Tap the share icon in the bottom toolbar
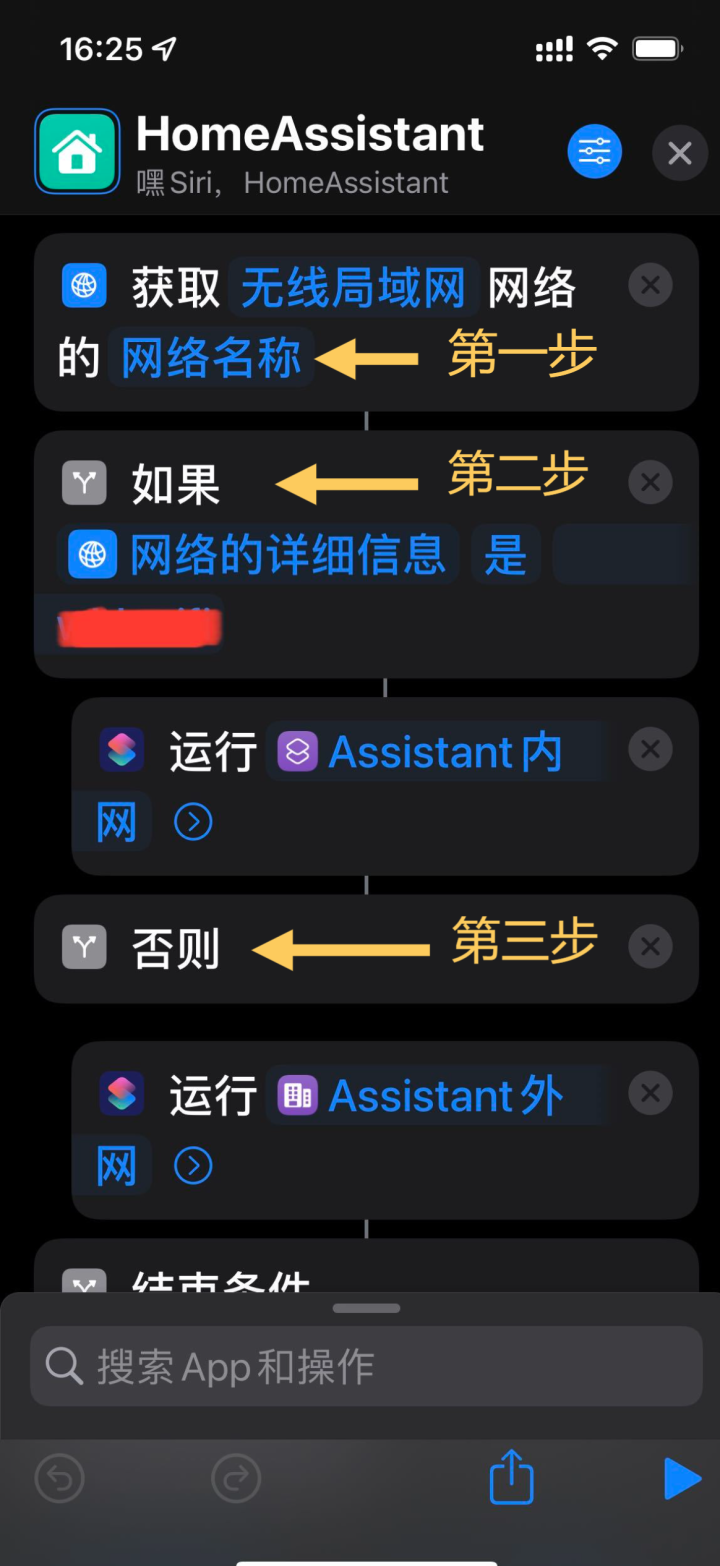This screenshot has width=720, height=1566. tap(511, 1478)
